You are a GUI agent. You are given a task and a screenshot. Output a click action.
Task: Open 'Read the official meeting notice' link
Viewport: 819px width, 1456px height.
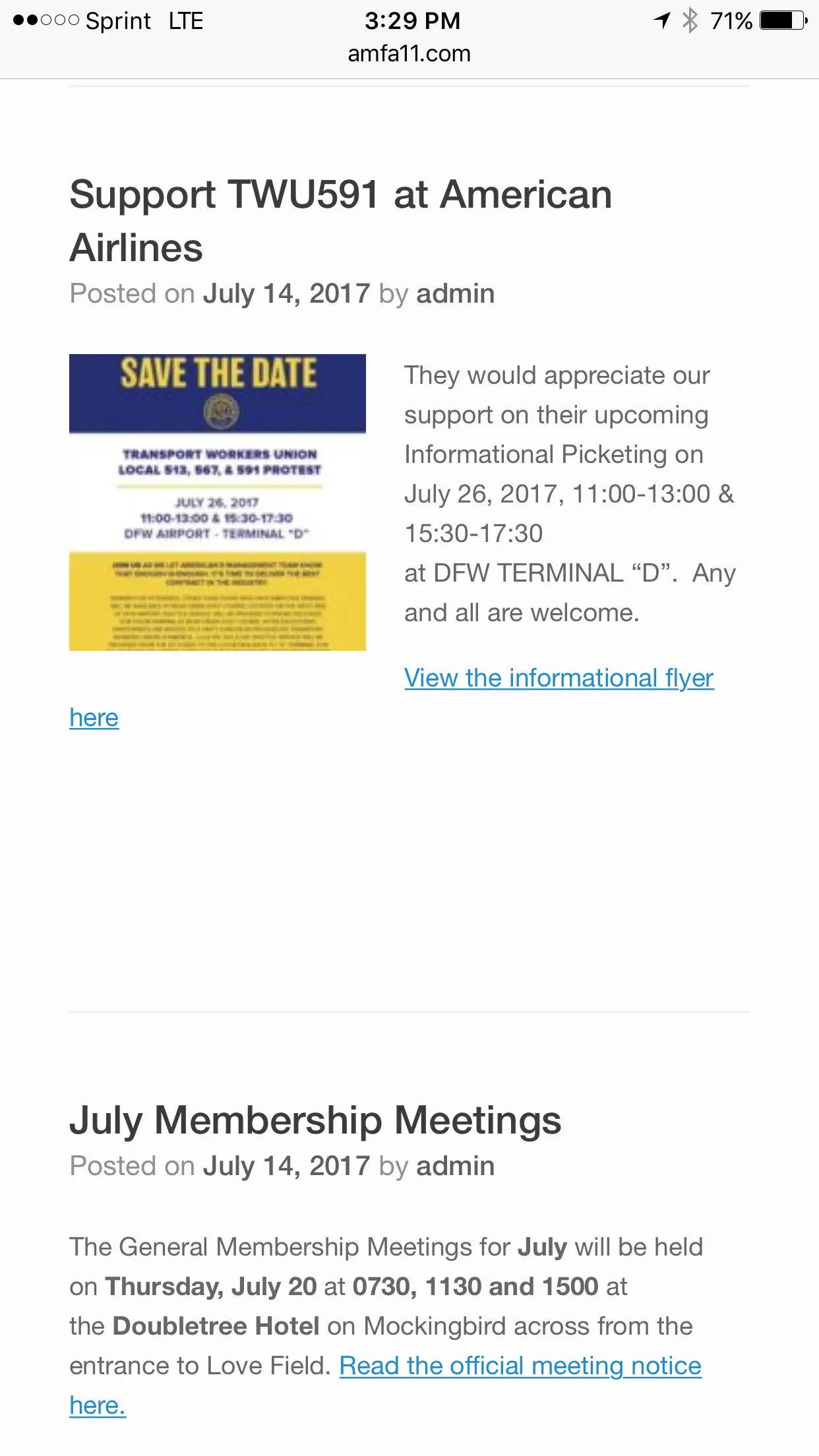click(520, 1366)
